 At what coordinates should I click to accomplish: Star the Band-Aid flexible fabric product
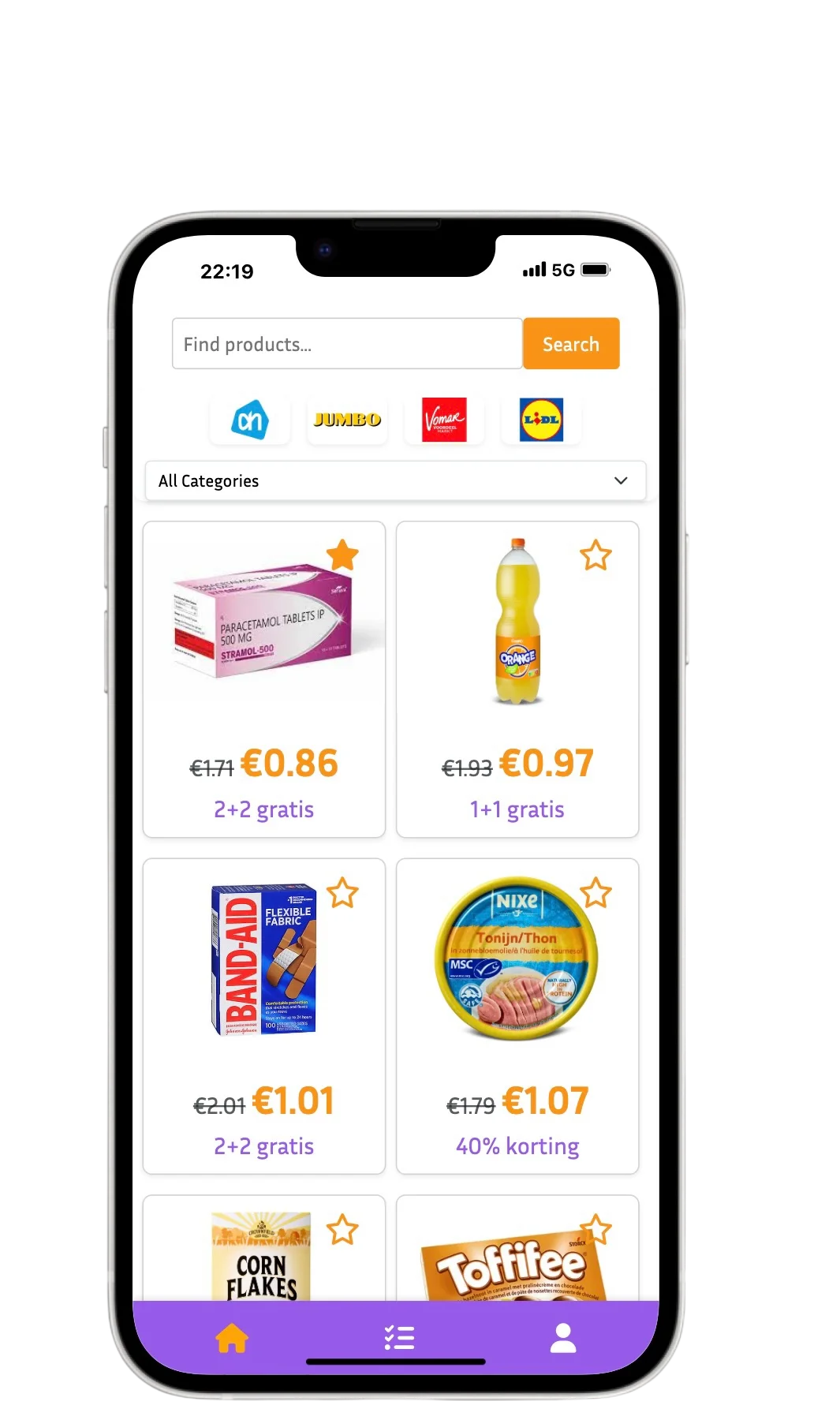point(342,893)
